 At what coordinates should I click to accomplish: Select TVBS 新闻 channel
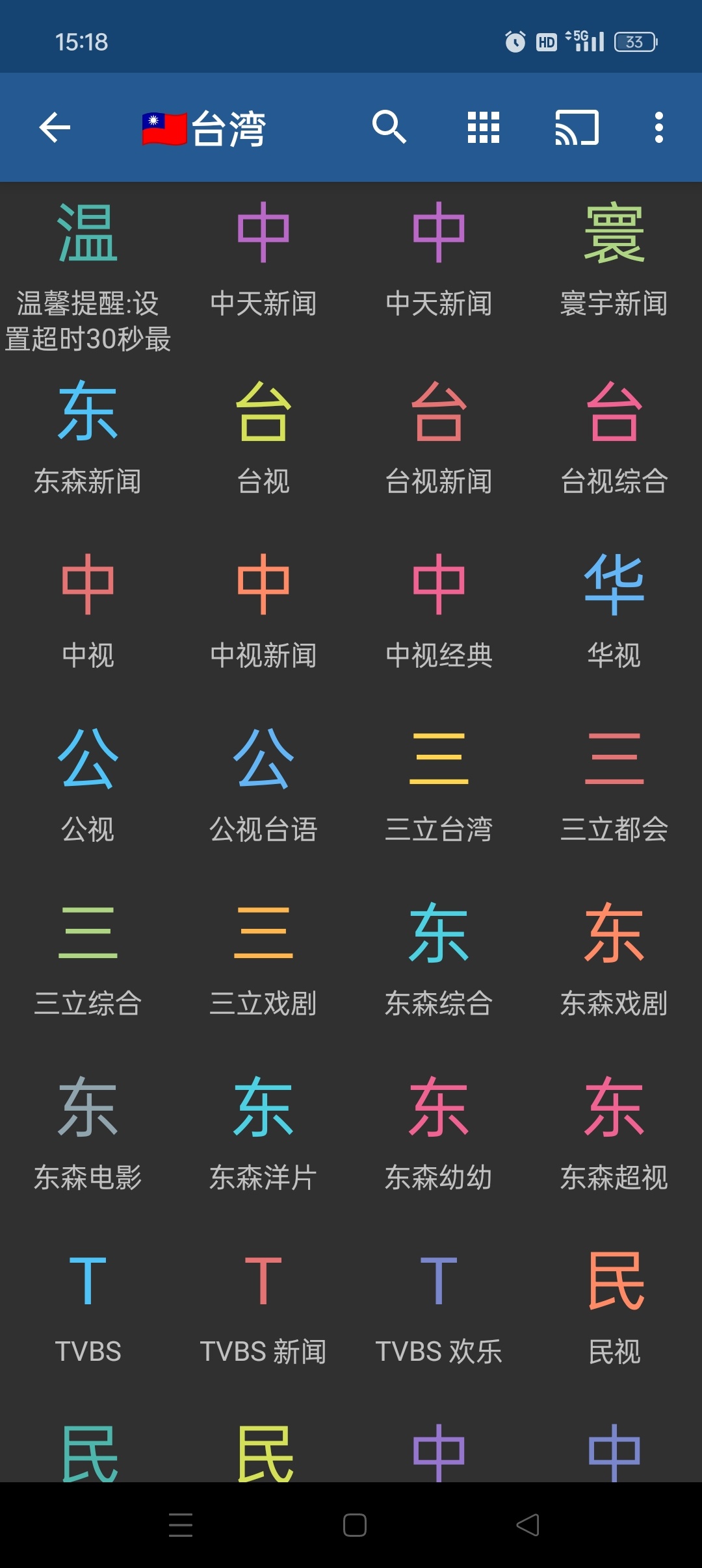pos(263,1307)
